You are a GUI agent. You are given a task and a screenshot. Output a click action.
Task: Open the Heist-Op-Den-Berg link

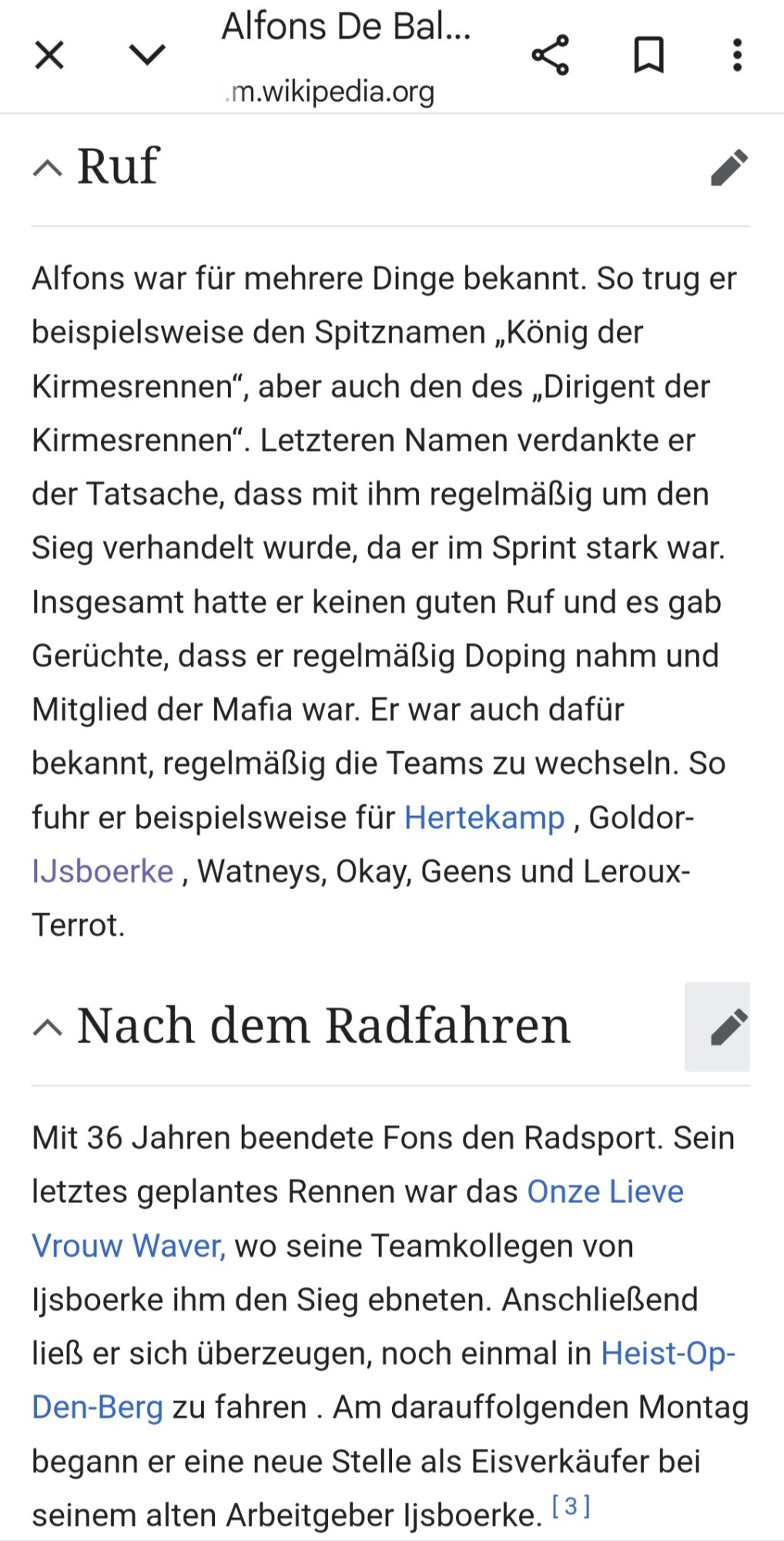point(668,1354)
